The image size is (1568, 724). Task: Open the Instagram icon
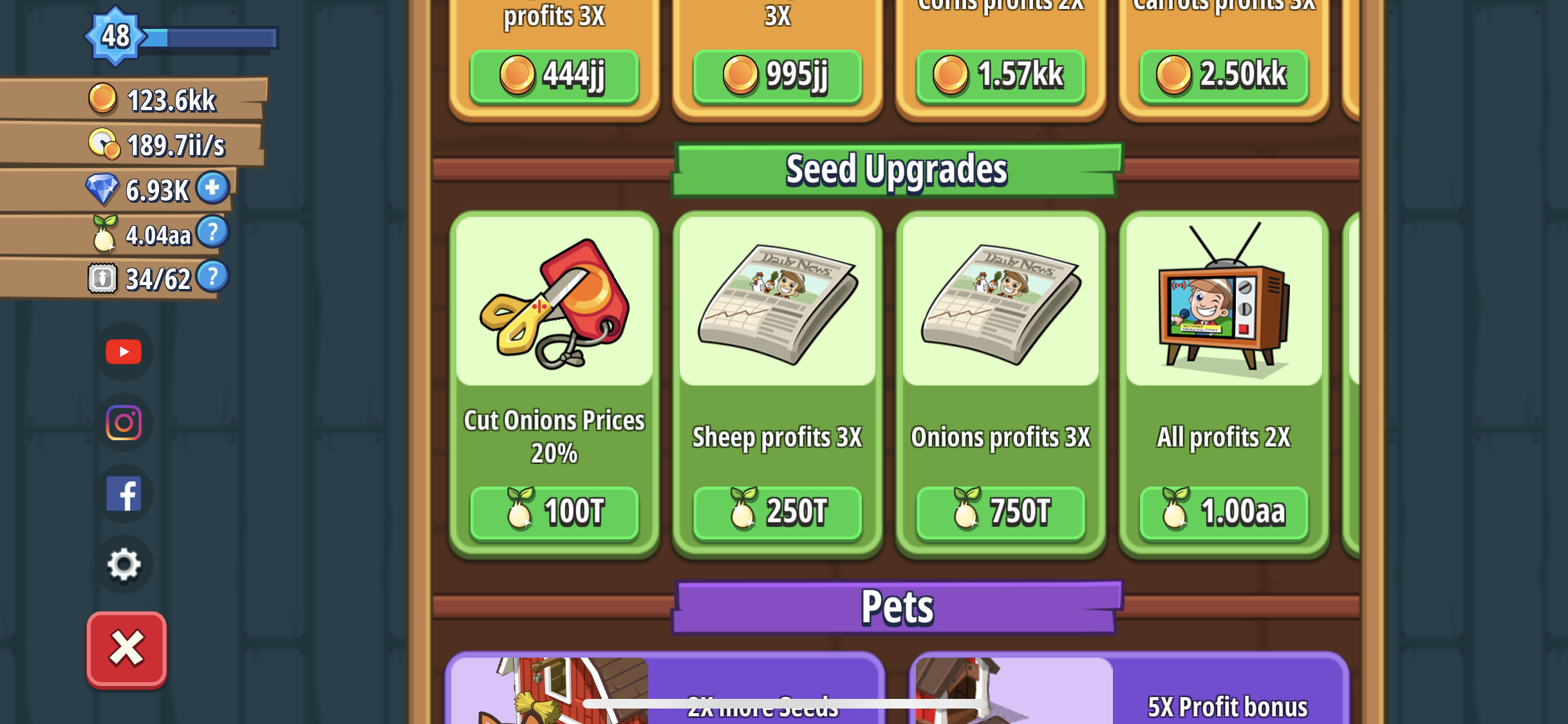[x=124, y=423]
